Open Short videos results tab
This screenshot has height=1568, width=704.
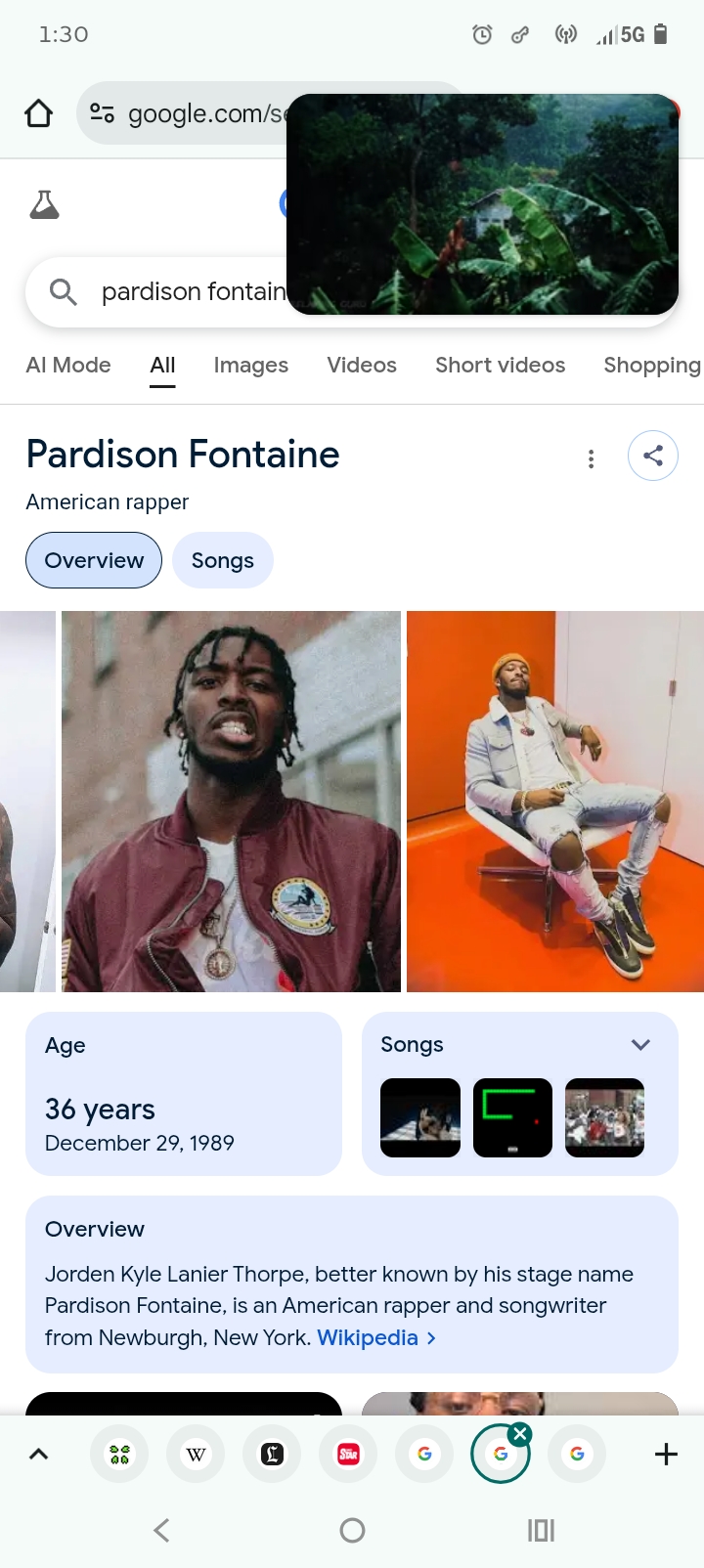(501, 365)
